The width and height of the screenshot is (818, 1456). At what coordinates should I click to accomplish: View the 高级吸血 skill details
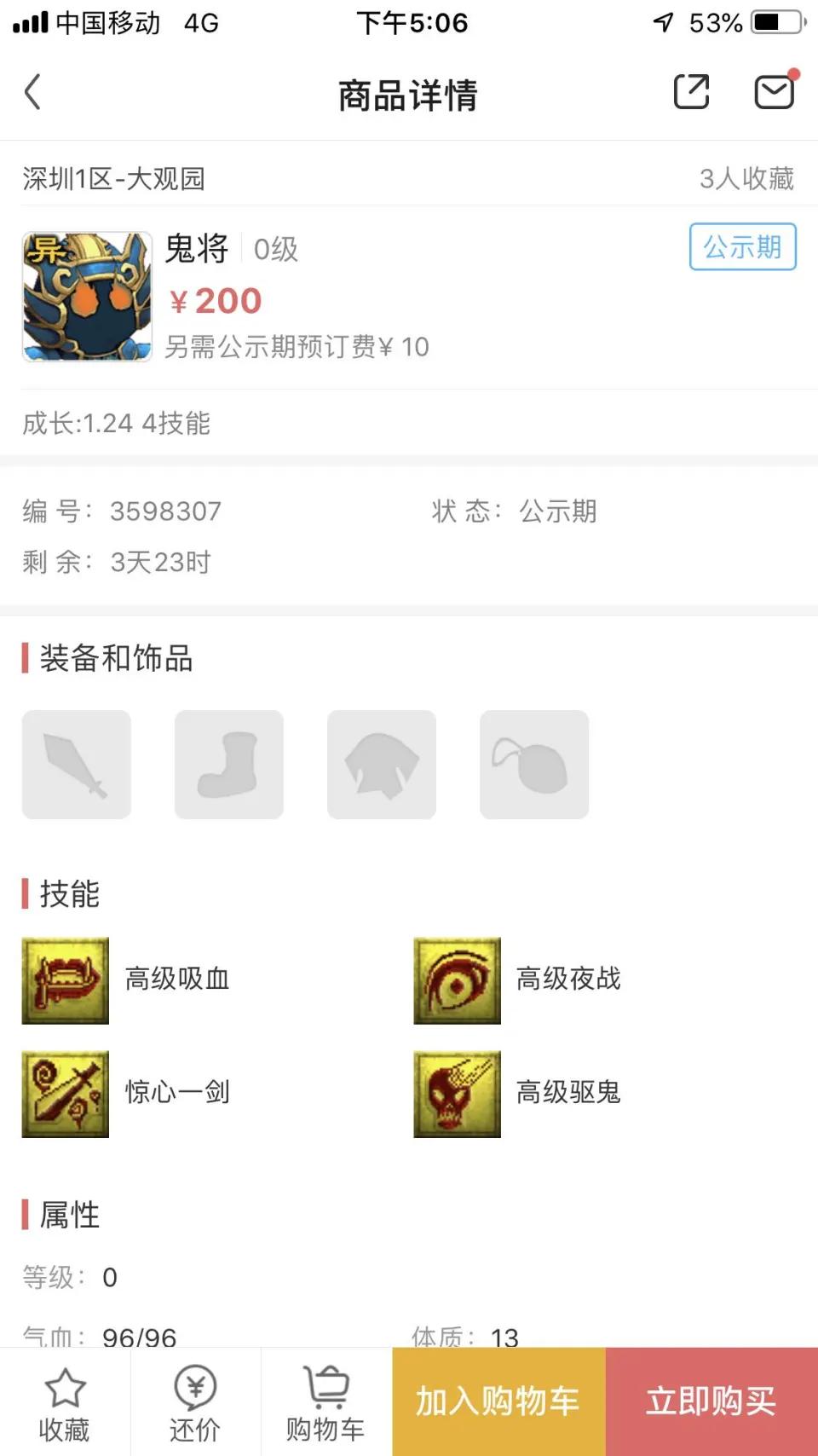click(x=66, y=980)
